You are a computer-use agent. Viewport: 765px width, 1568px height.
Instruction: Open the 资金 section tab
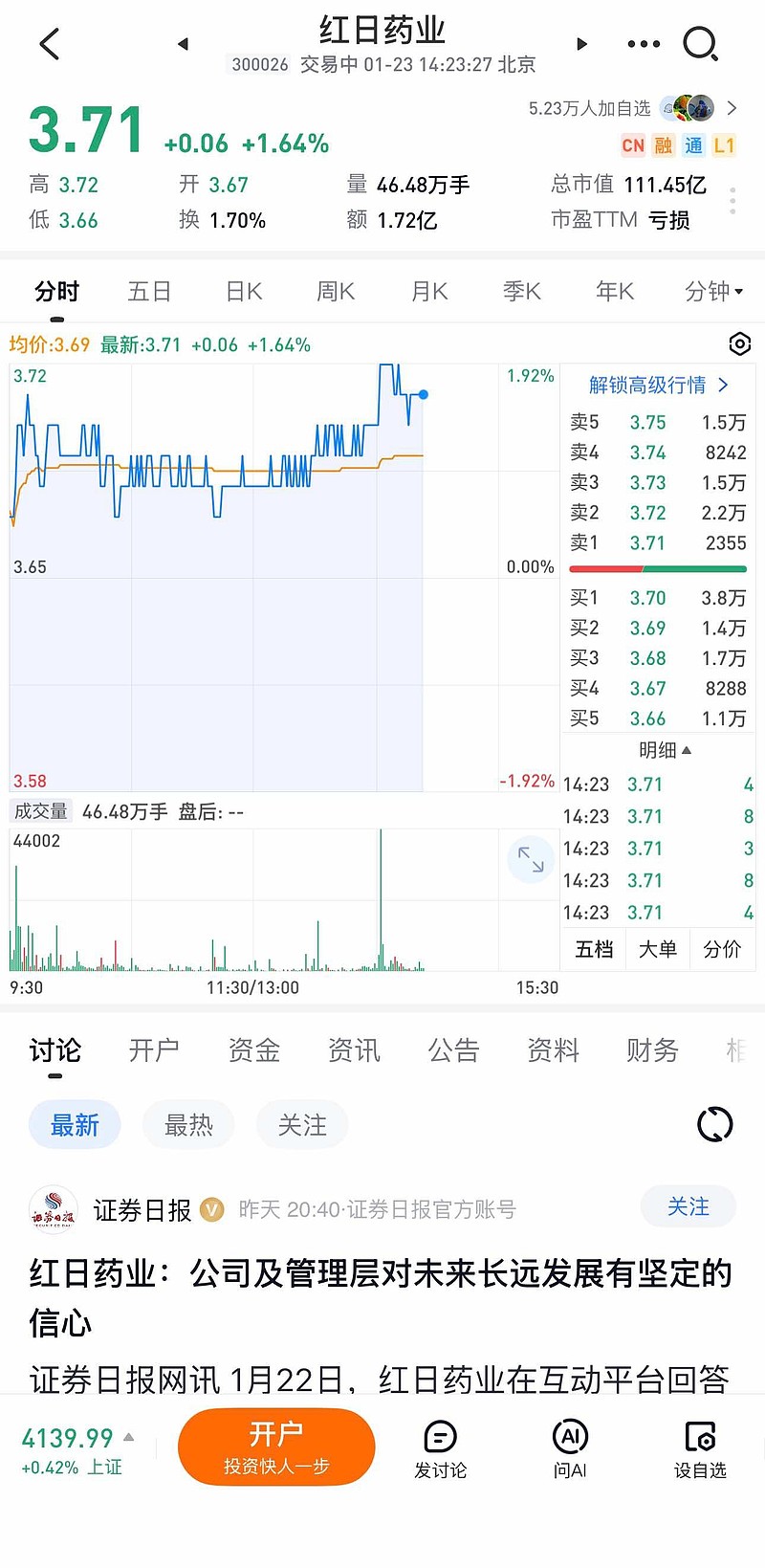pyautogui.click(x=254, y=1050)
